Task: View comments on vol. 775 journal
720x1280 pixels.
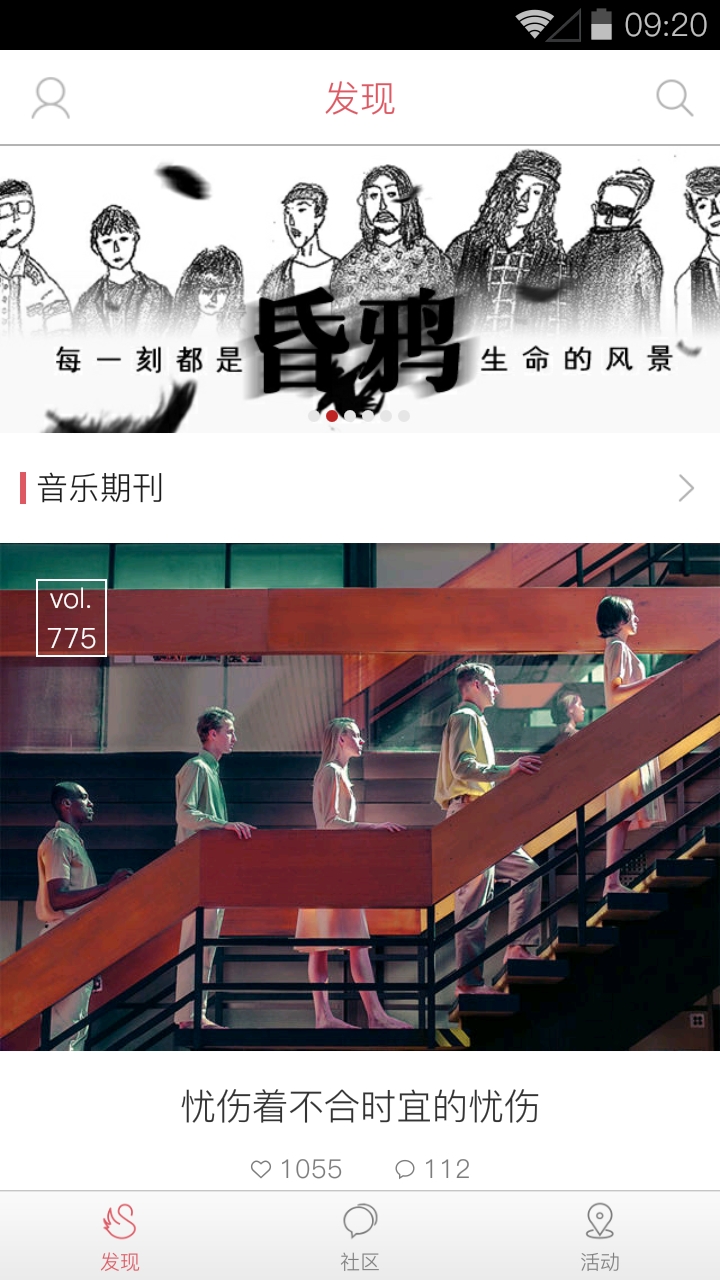Action: coord(432,1169)
